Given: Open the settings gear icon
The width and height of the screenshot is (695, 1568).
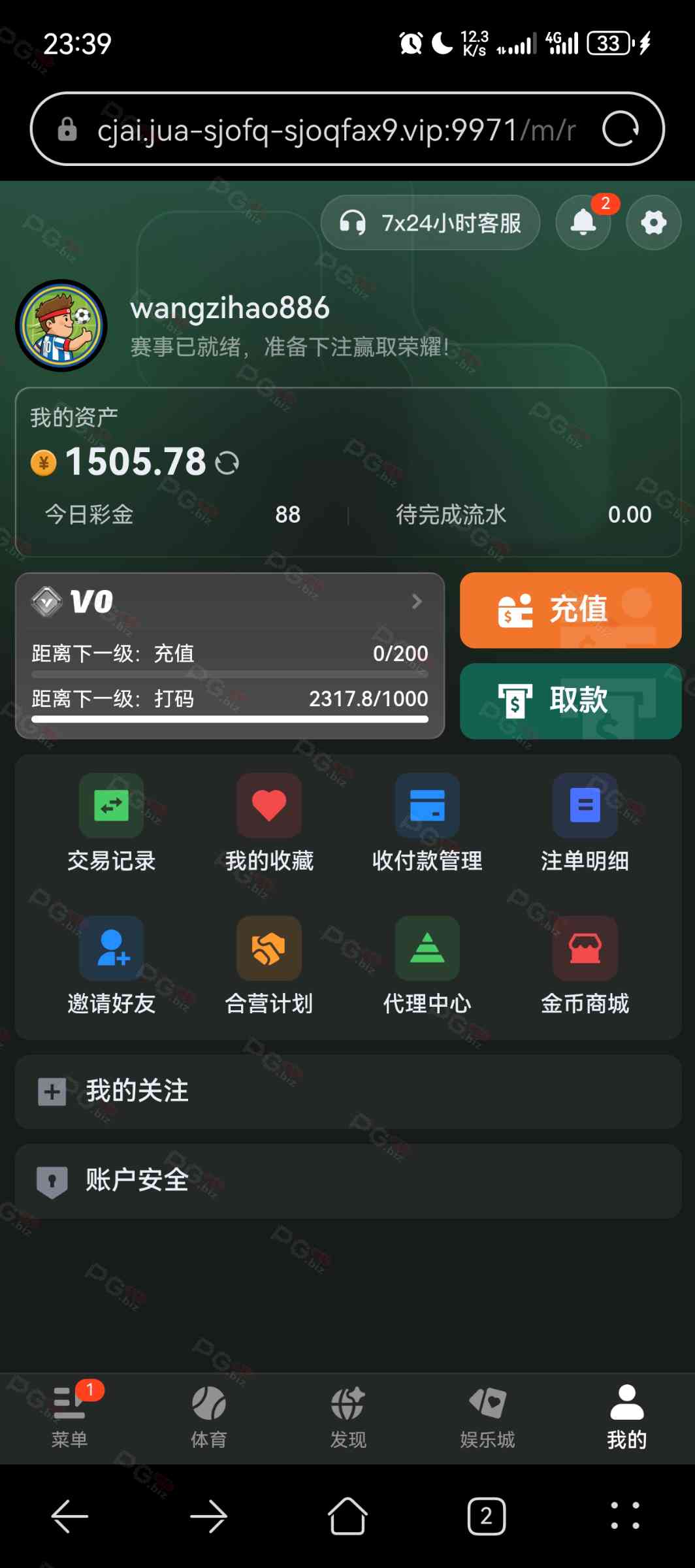Looking at the screenshot, I should tap(653, 223).
